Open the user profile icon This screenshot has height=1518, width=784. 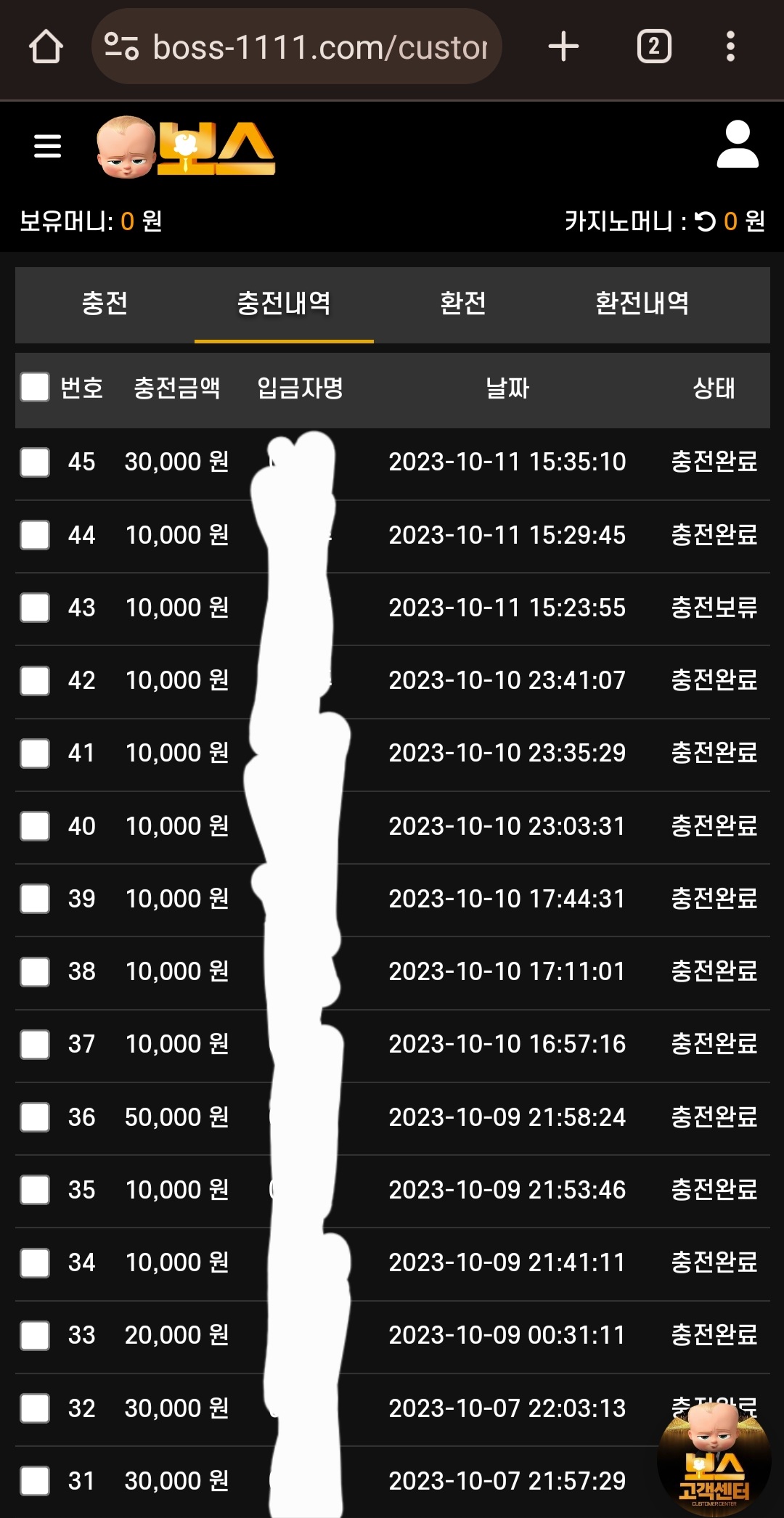[x=737, y=145]
